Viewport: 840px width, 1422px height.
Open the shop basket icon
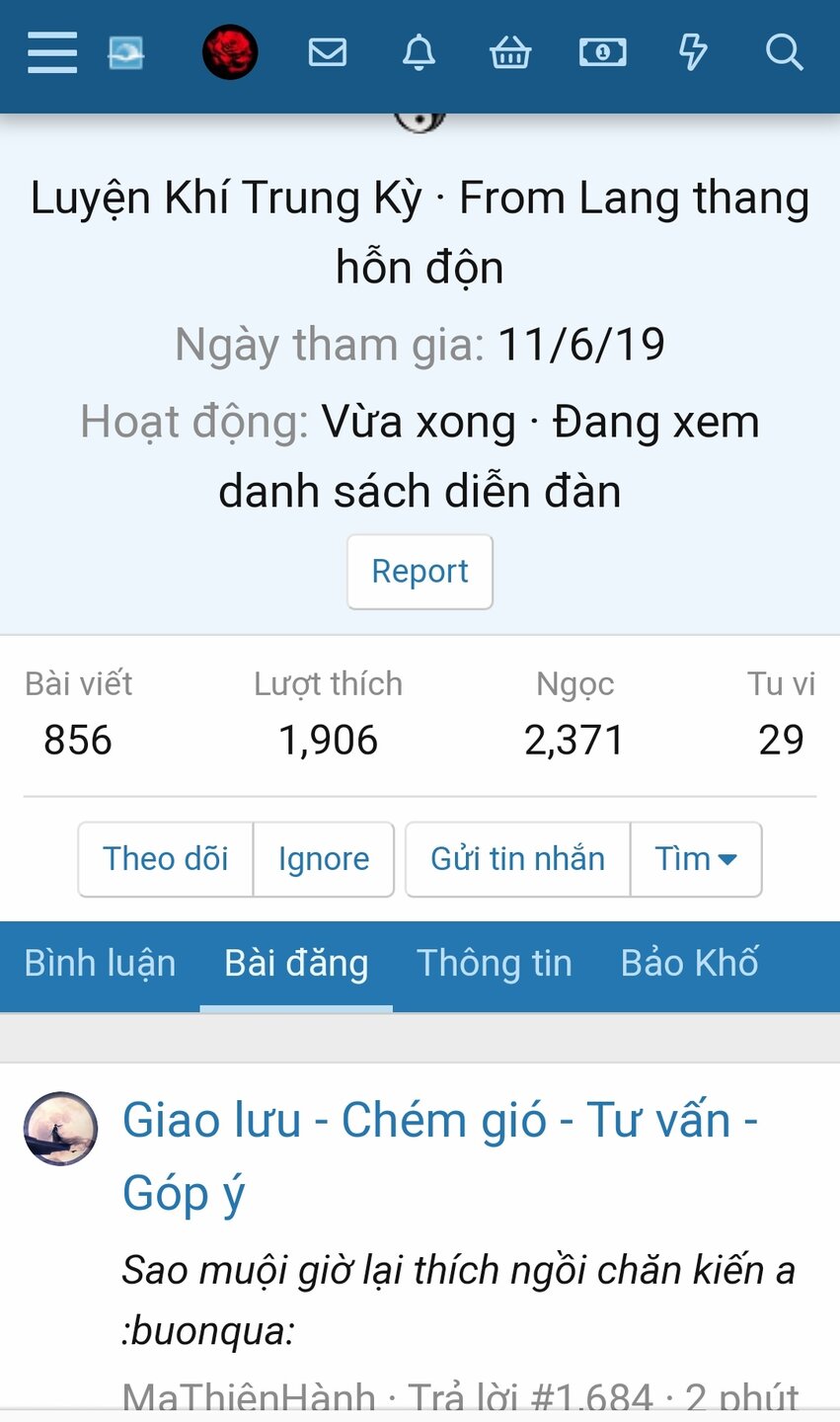pos(510,53)
